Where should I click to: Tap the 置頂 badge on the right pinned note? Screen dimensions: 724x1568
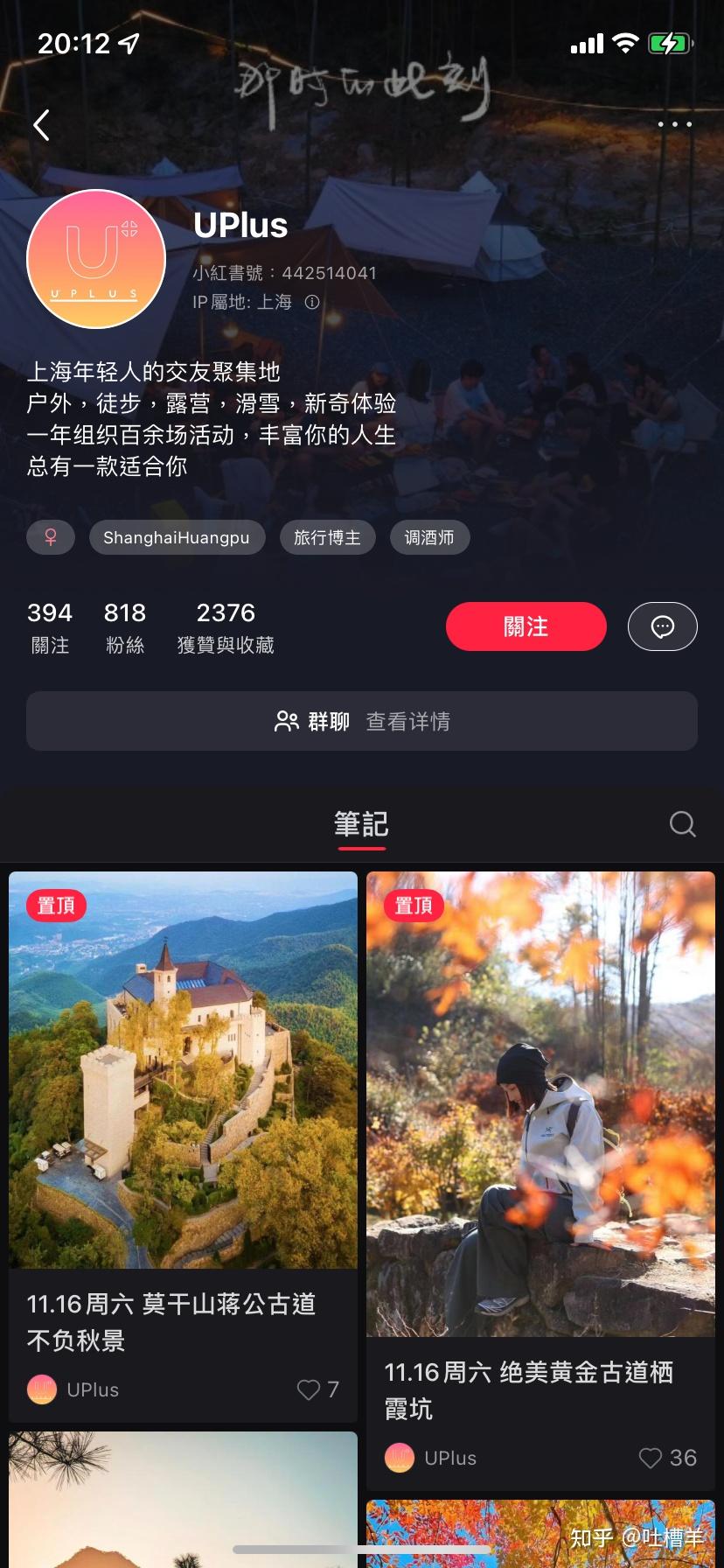point(413,905)
